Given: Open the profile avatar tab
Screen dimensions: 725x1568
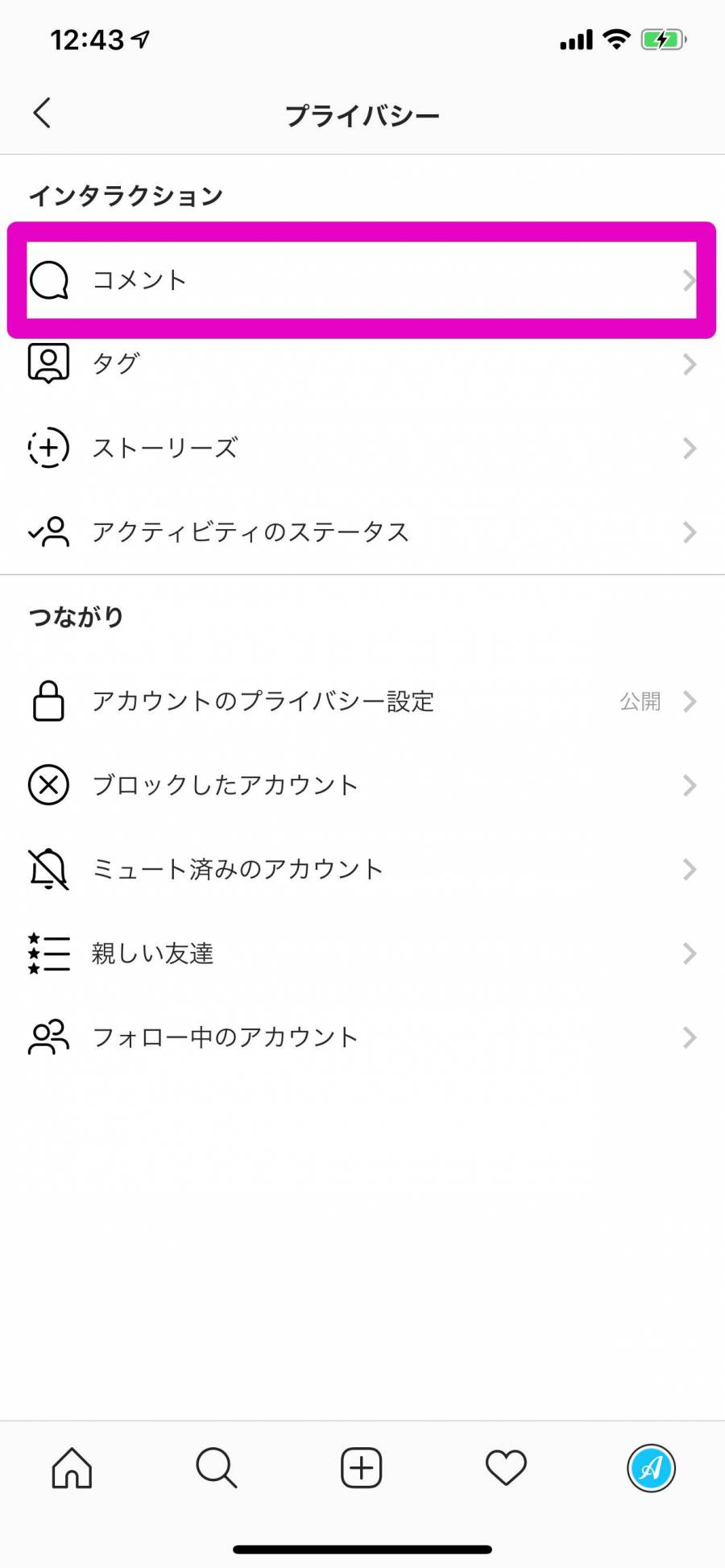Looking at the screenshot, I should click(x=651, y=1467).
